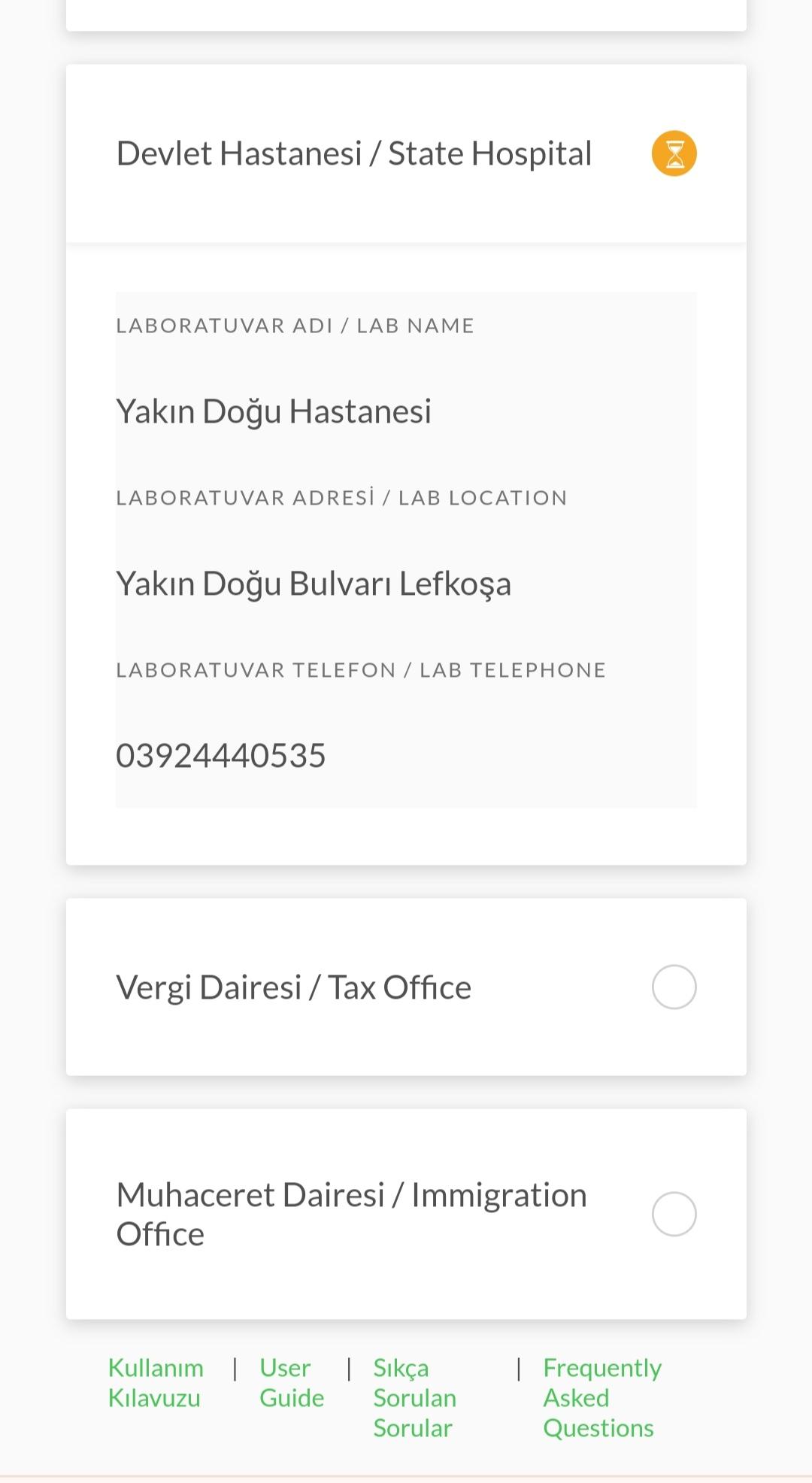Click the LABORATUVAR ADI / LAB NAME field

tap(295, 325)
